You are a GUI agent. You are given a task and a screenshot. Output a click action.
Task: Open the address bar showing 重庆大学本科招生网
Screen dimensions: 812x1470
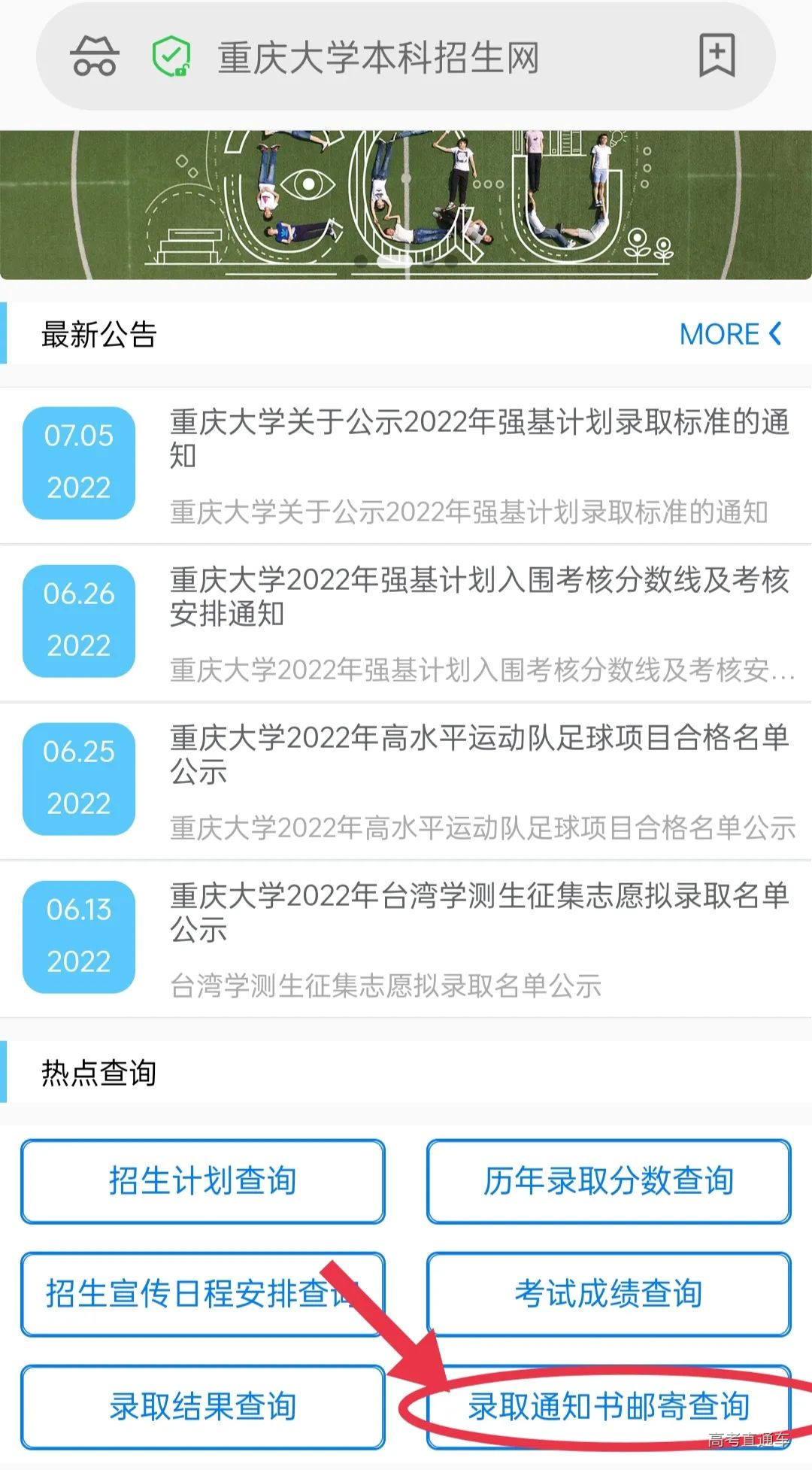pyautogui.click(x=378, y=58)
